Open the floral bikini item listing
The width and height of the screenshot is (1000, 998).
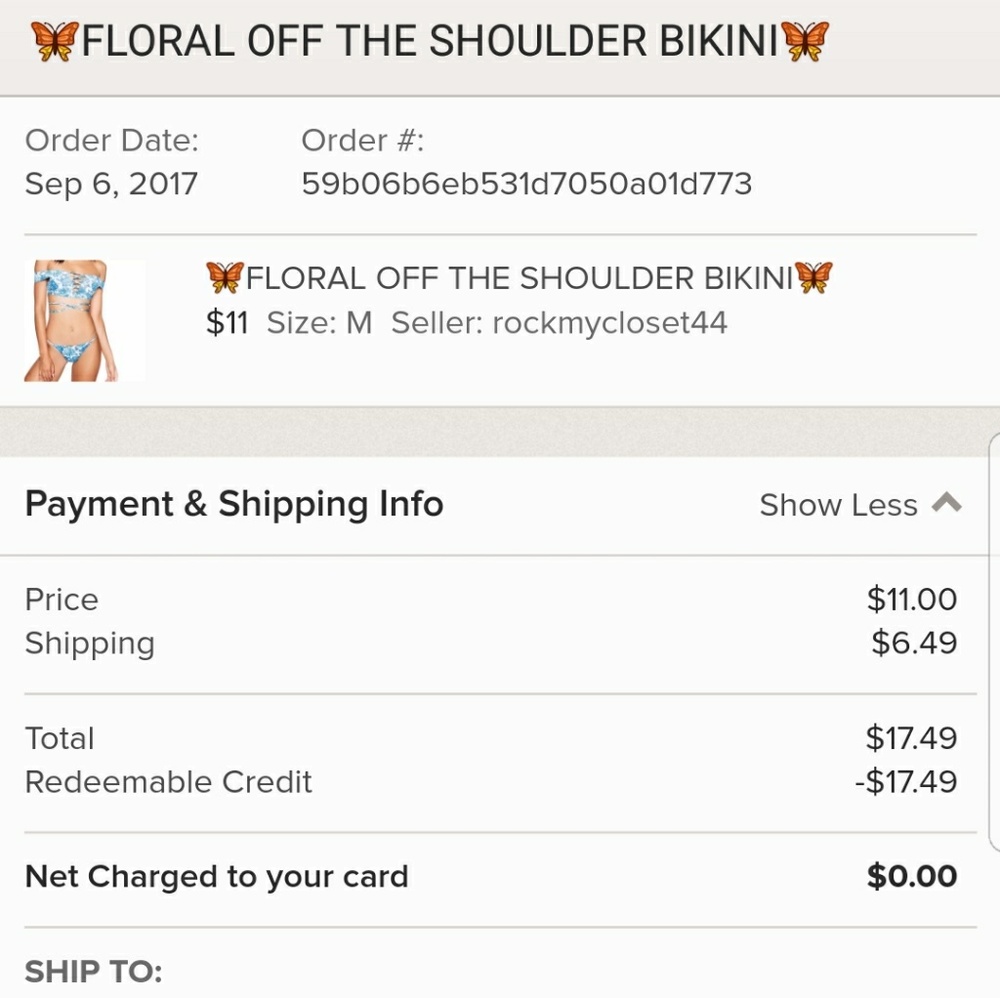(518, 278)
